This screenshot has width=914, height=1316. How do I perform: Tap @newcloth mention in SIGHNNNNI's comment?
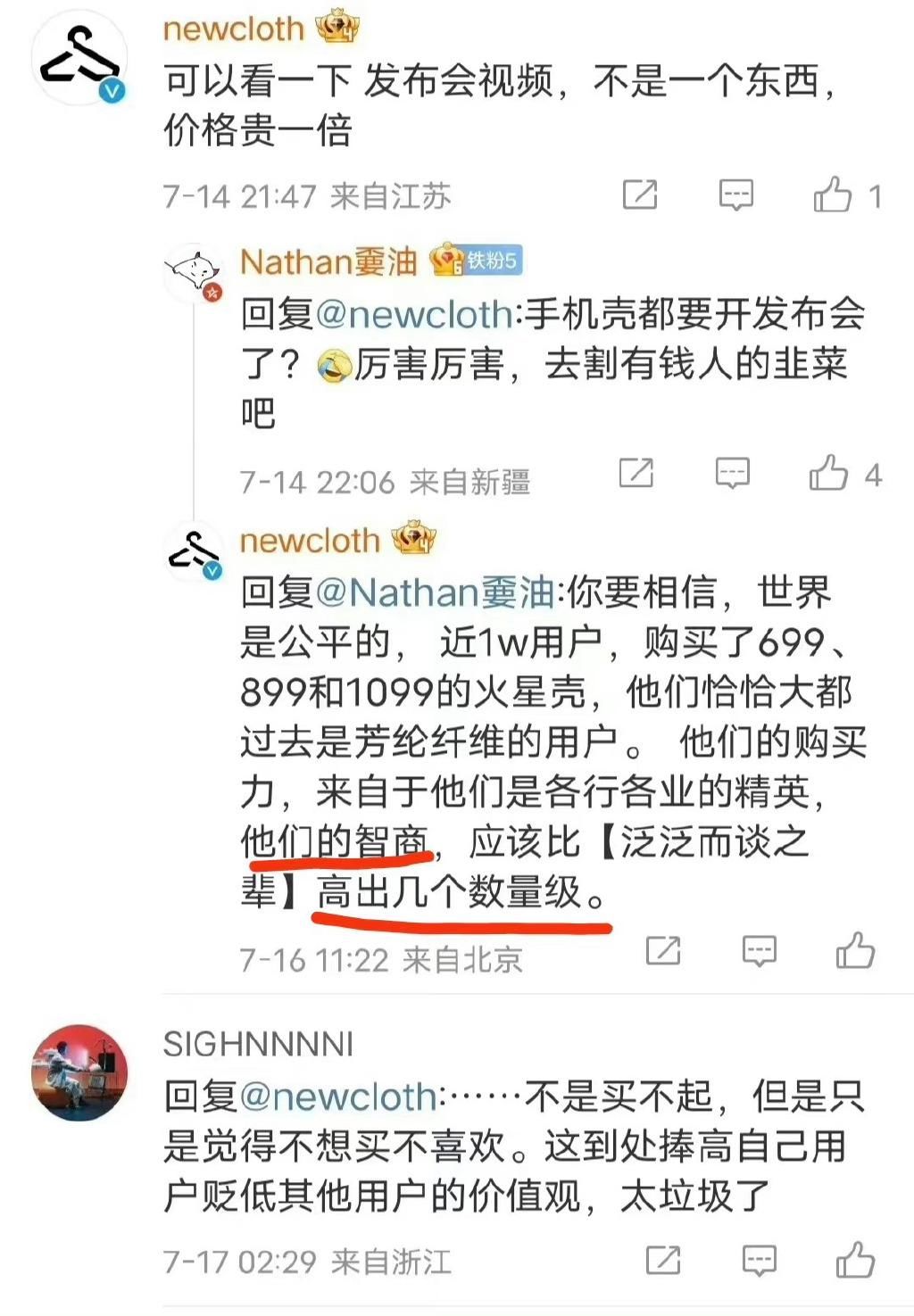338,1097
